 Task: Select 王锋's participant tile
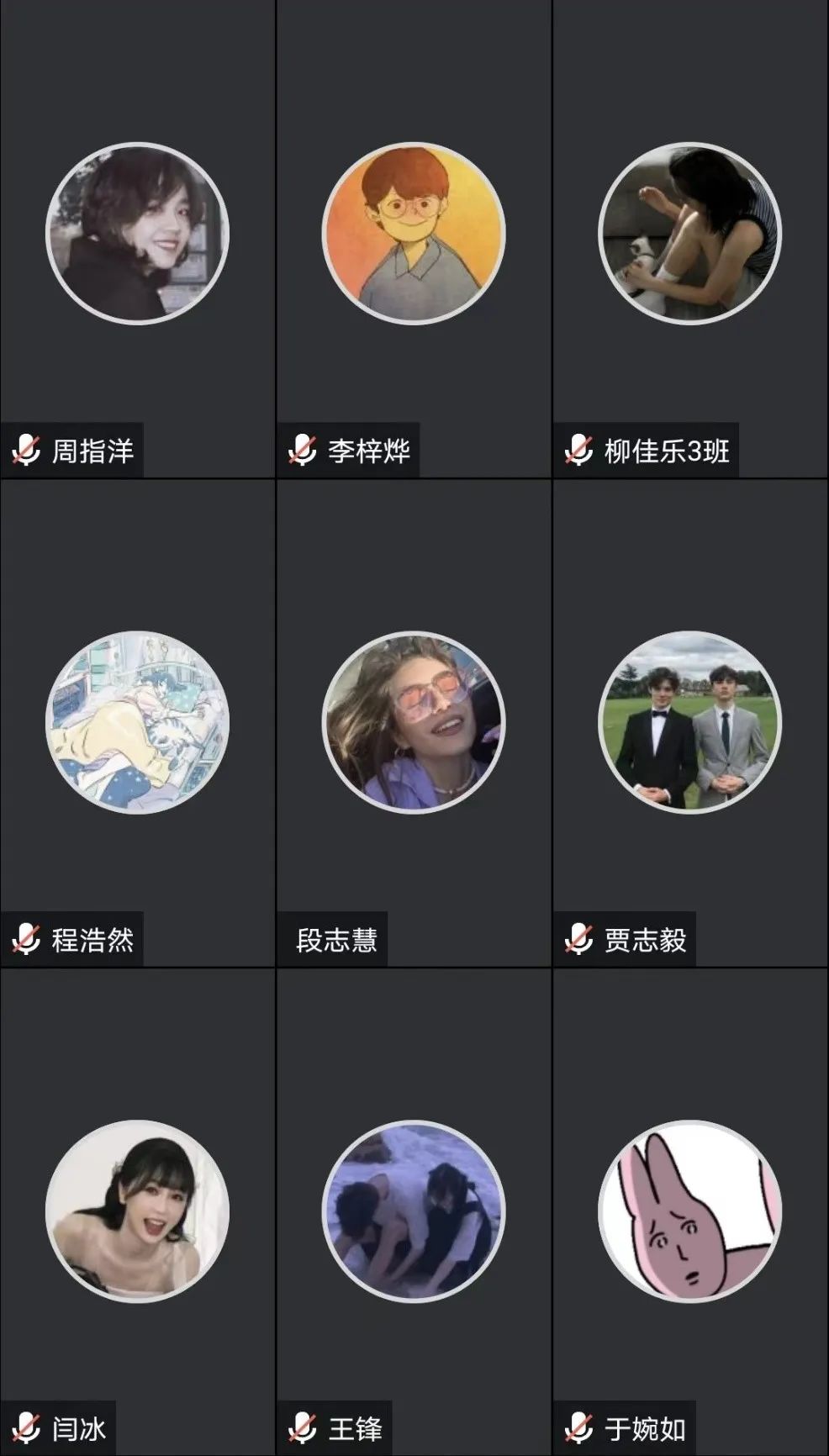click(x=414, y=1211)
